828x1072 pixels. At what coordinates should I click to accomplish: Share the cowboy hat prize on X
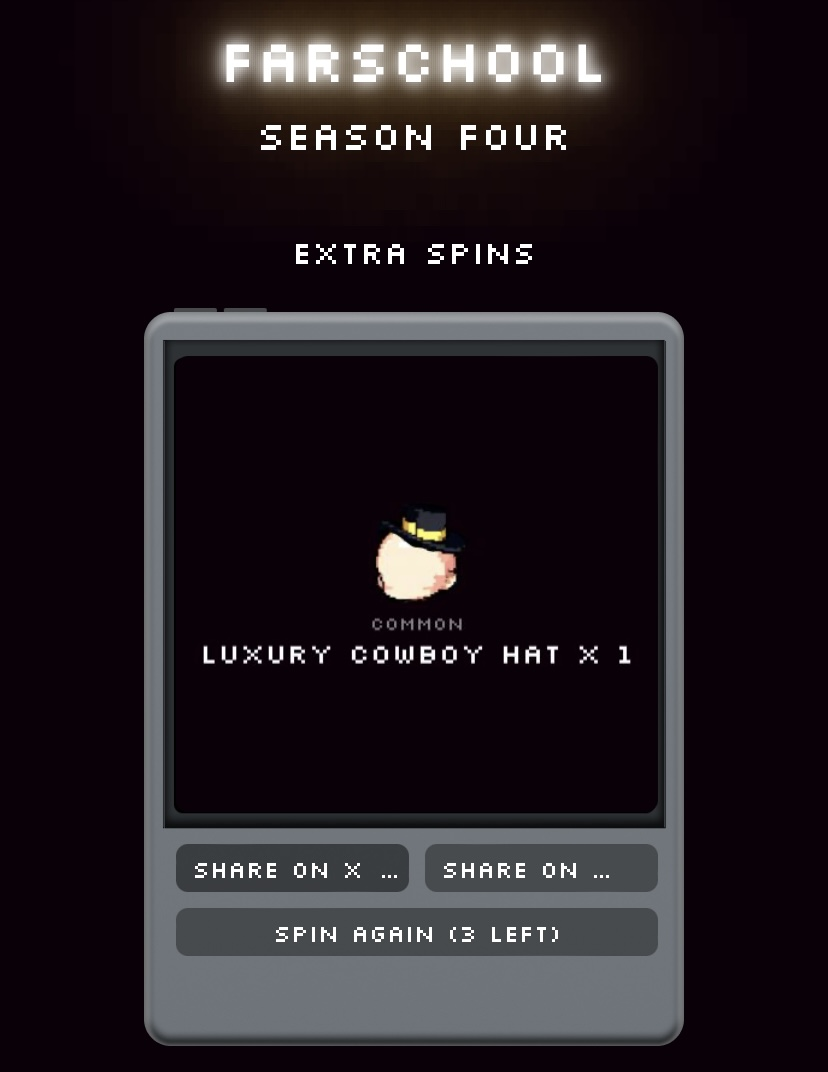pos(292,869)
